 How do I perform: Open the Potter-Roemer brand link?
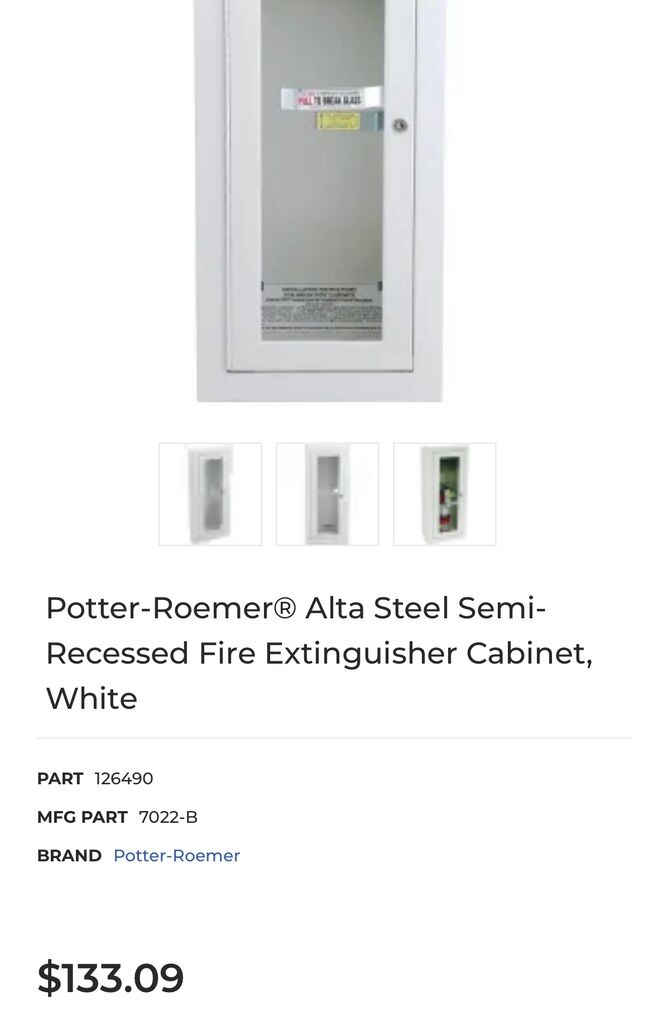click(176, 856)
